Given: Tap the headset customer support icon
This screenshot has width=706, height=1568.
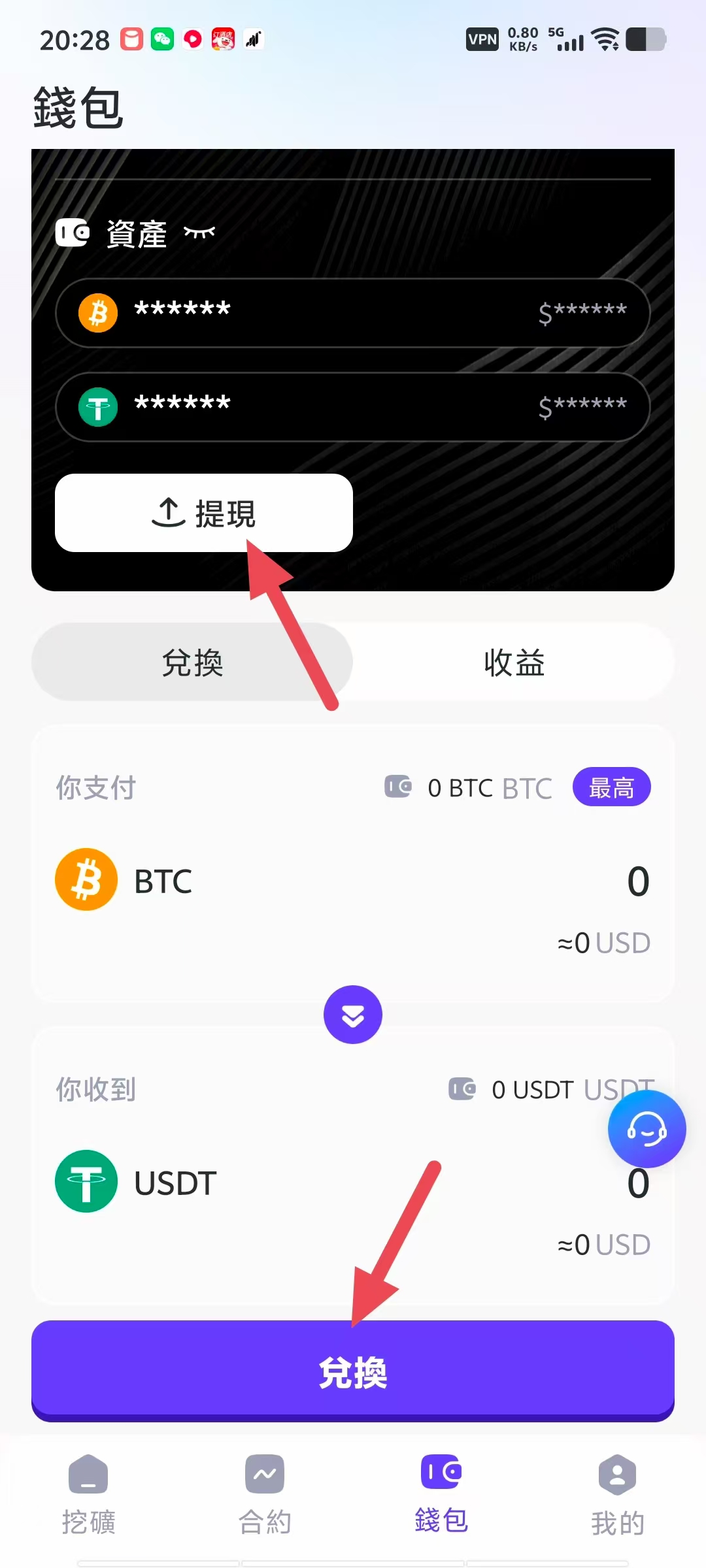Looking at the screenshot, I should tap(646, 1129).
